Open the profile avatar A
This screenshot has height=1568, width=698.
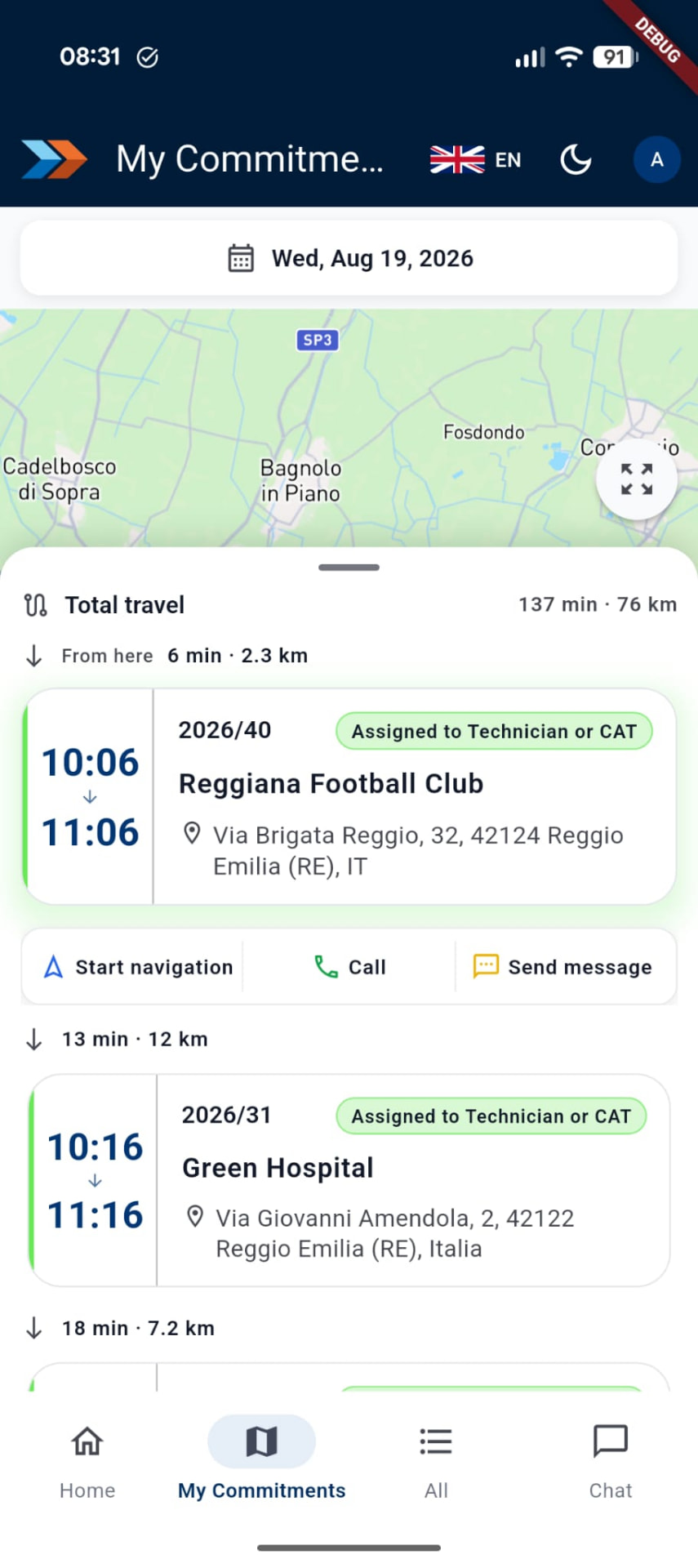click(657, 159)
